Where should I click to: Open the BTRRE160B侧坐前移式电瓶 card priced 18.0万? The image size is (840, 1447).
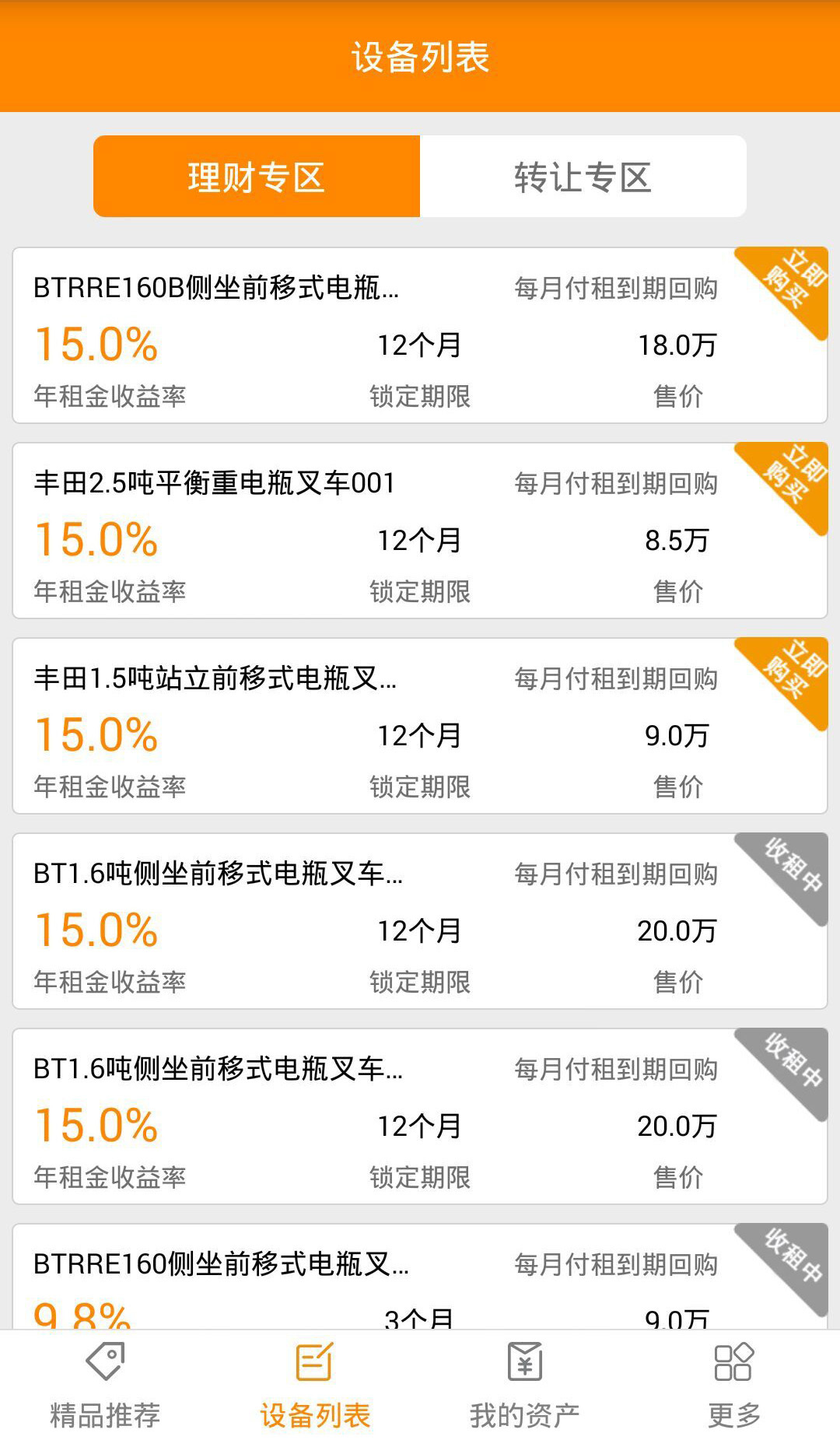420,335
